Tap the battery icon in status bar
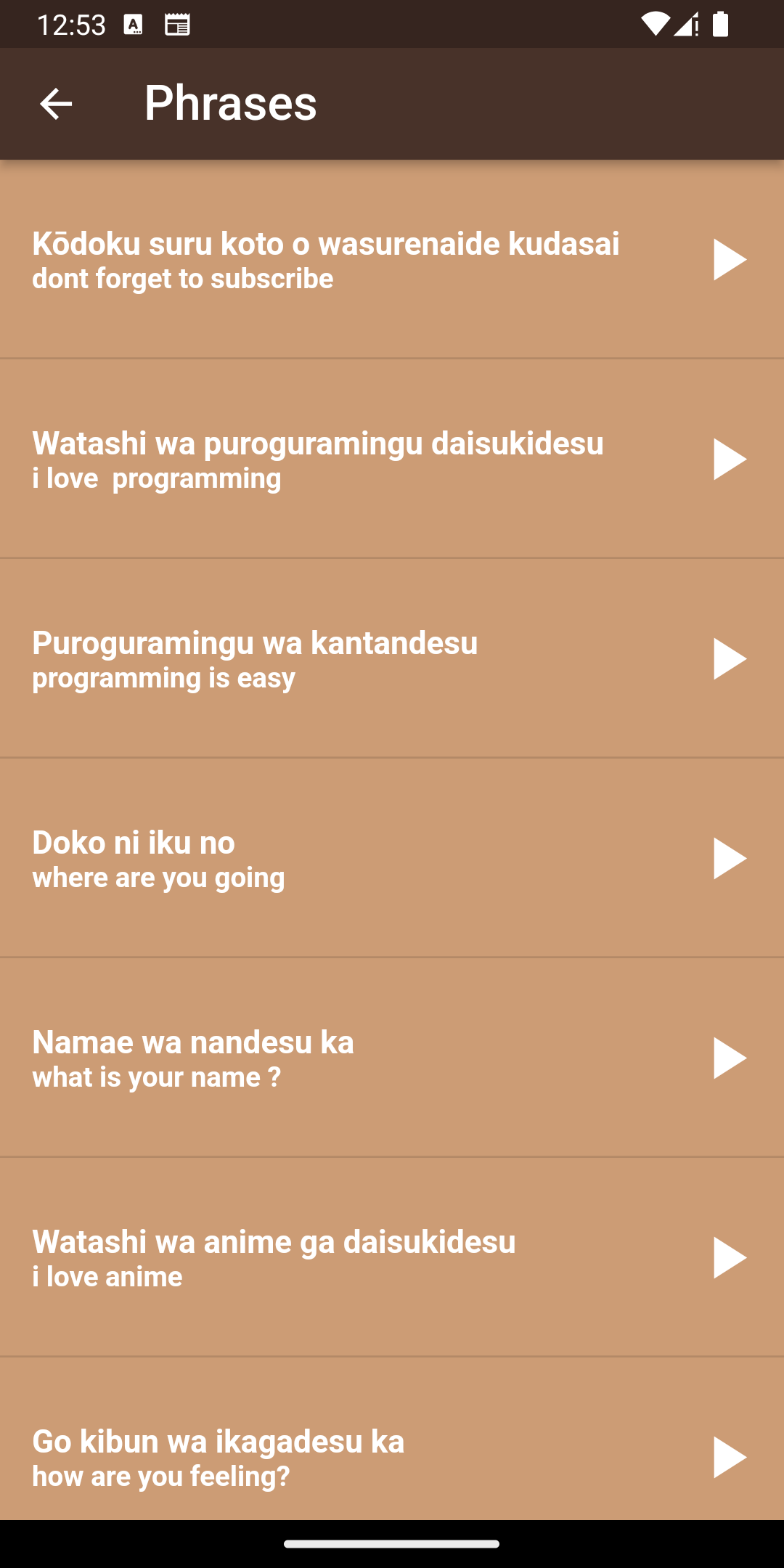 point(722,24)
